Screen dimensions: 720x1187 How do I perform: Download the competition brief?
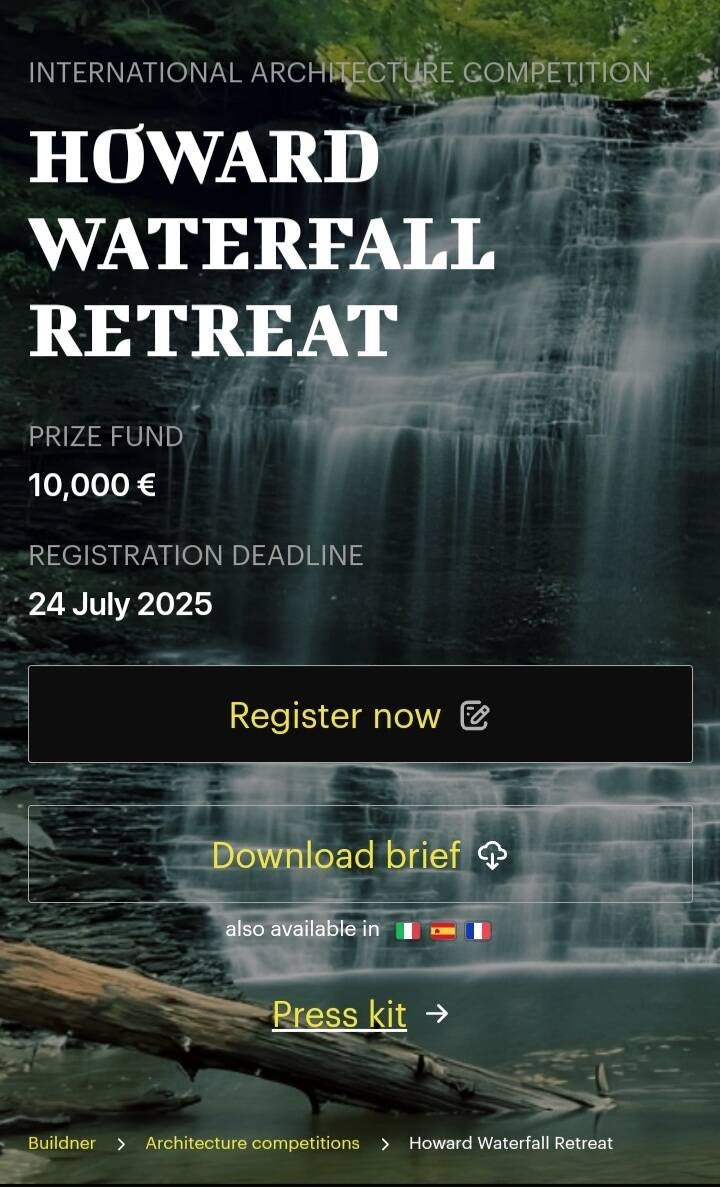360,854
